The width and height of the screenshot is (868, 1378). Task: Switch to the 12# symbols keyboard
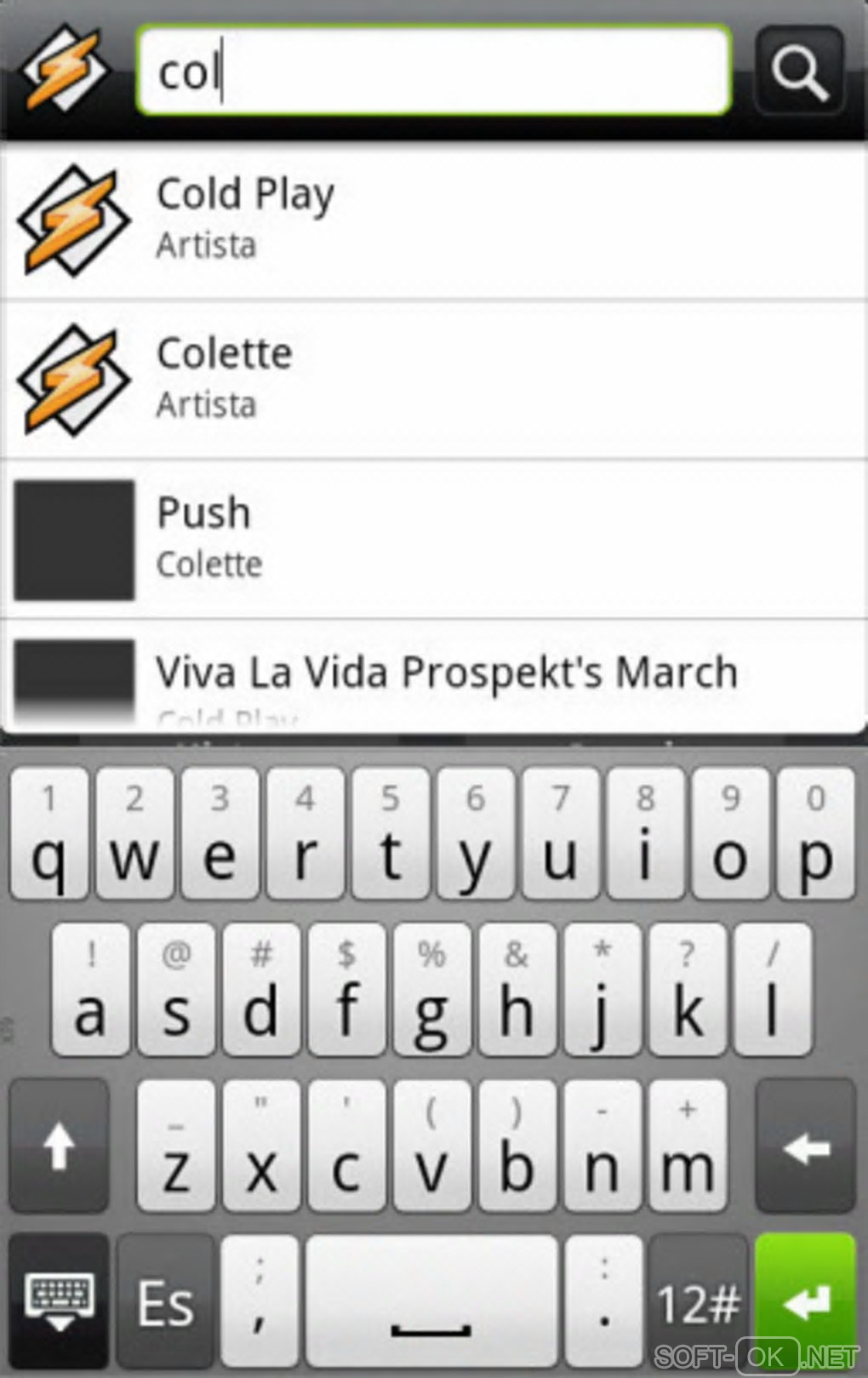point(698,1301)
